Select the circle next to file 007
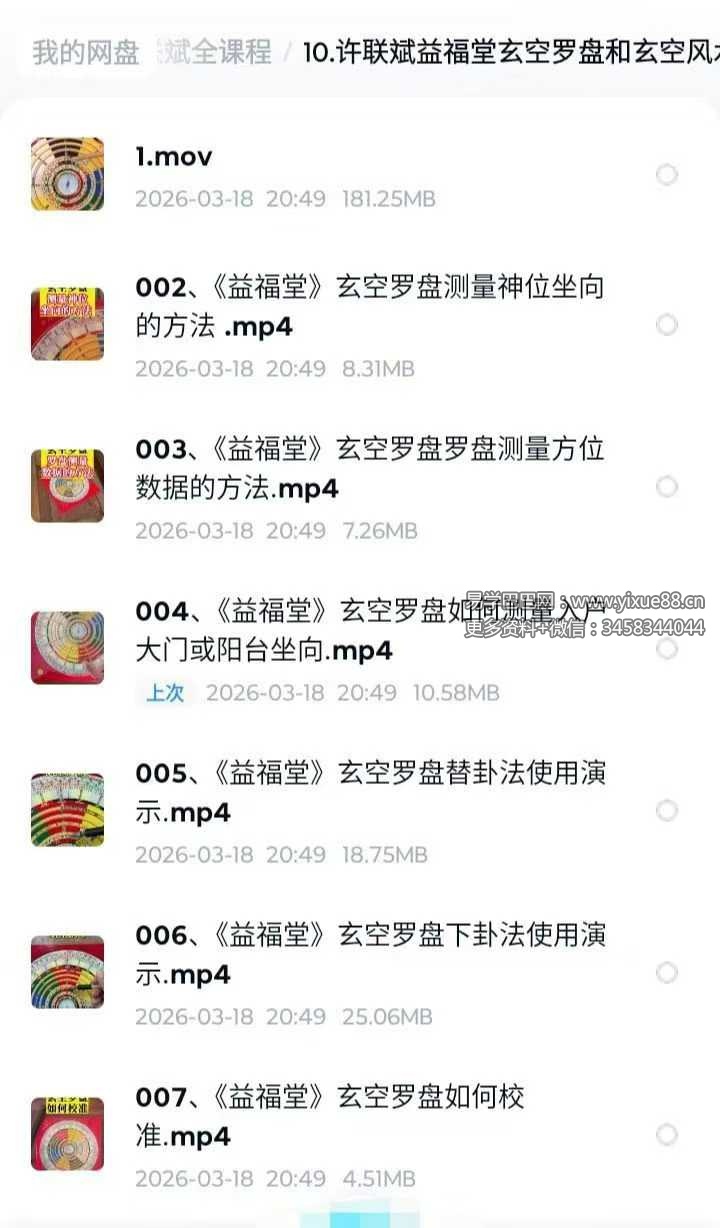 tap(666, 1135)
